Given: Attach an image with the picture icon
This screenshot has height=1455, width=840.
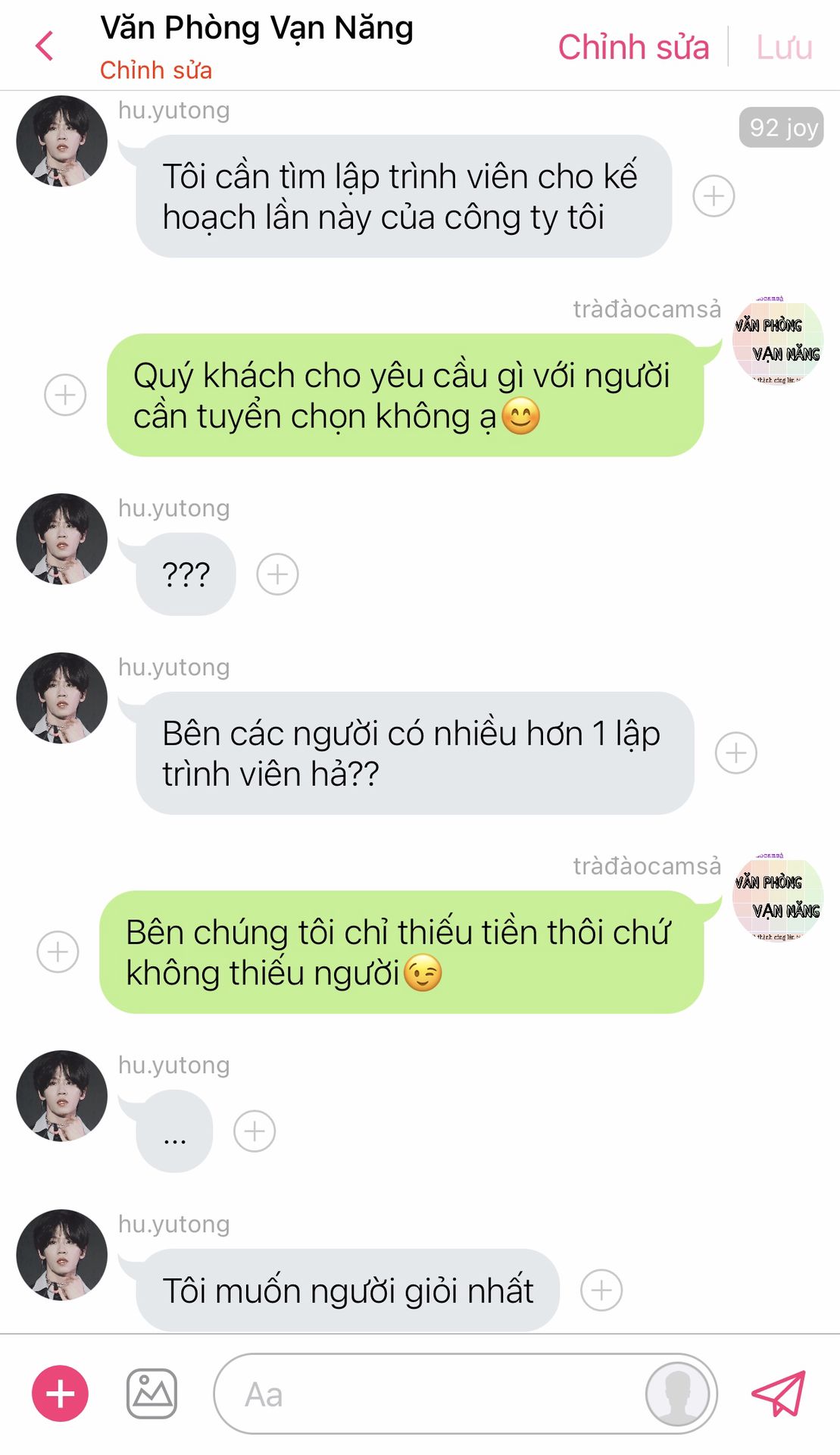Looking at the screenshot, I should pyautogui.click(x=151, y=1394).
